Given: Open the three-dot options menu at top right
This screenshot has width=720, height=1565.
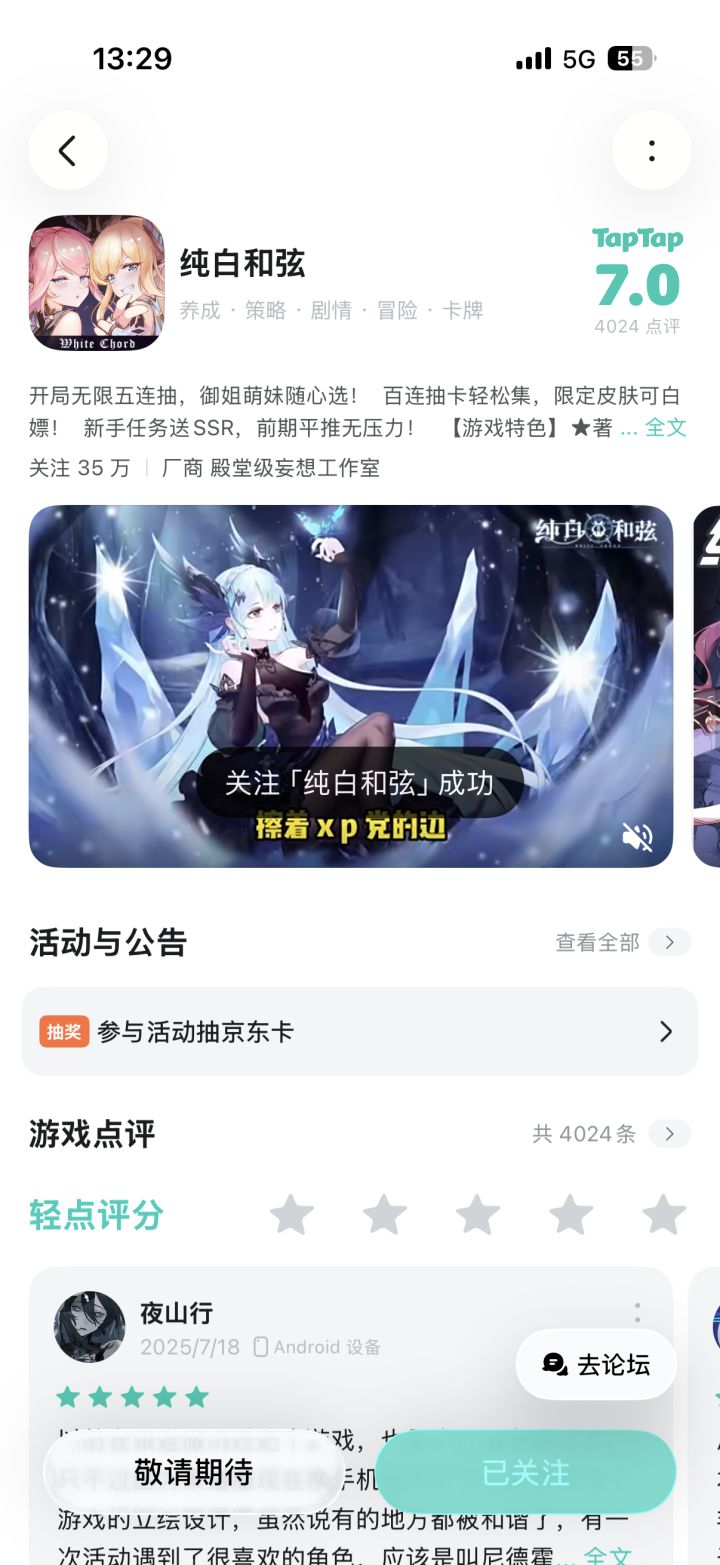Looking at the screenshot, I should pos(652,150).
